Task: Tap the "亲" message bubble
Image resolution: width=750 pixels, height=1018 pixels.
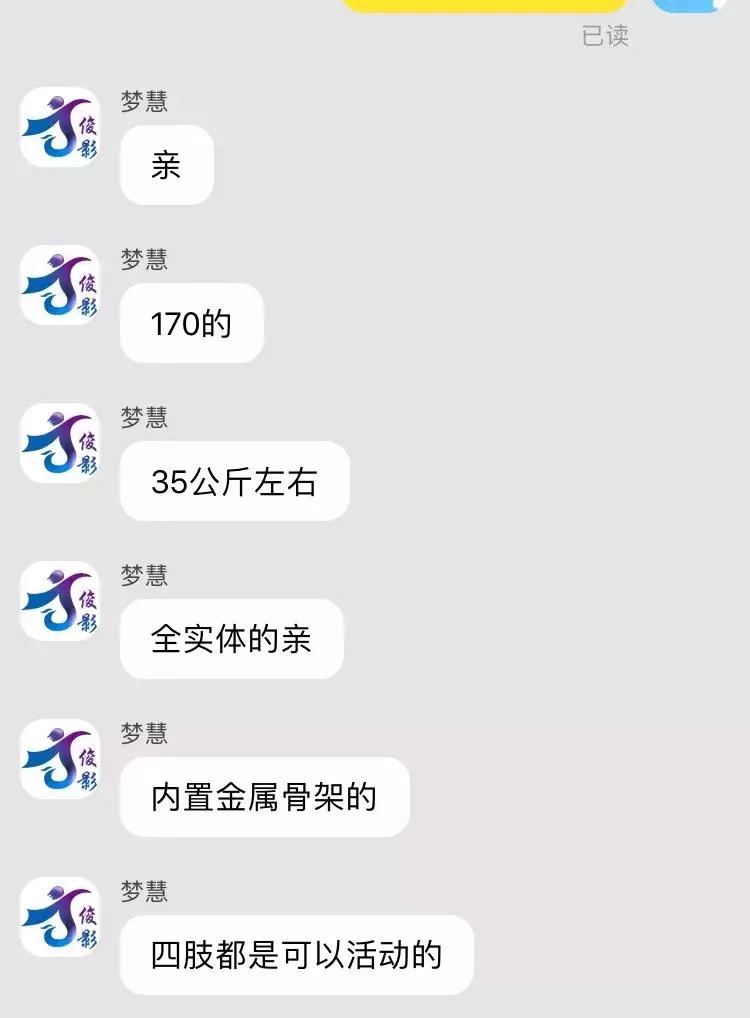Action: [166, 165]
